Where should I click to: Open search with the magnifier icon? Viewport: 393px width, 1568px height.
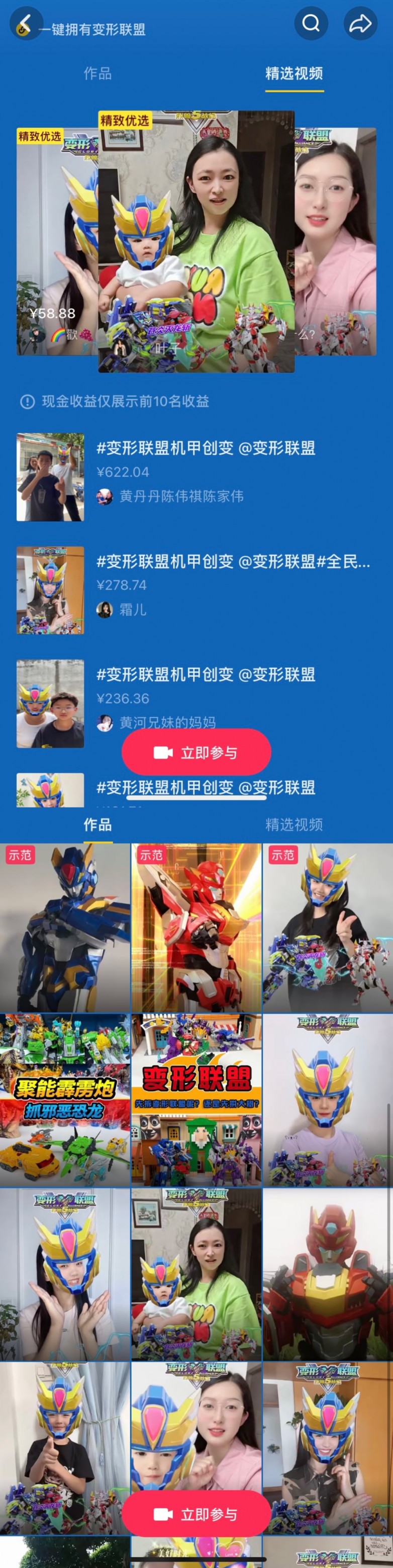click(311, 24)
